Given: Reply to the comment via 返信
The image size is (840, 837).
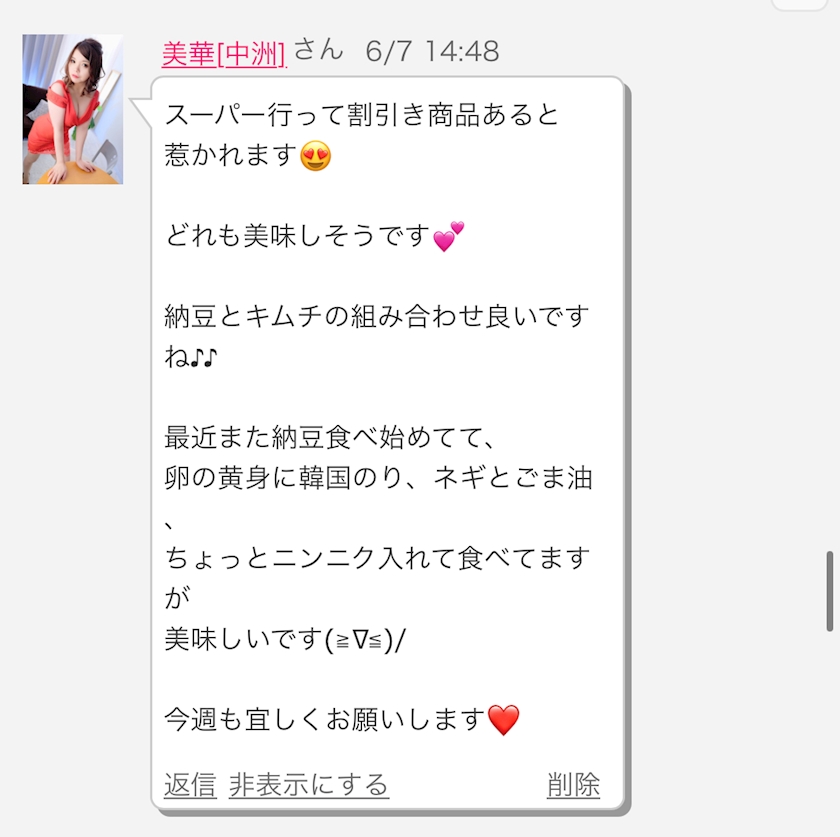Looking at the screenshot, I should point(190,785).
